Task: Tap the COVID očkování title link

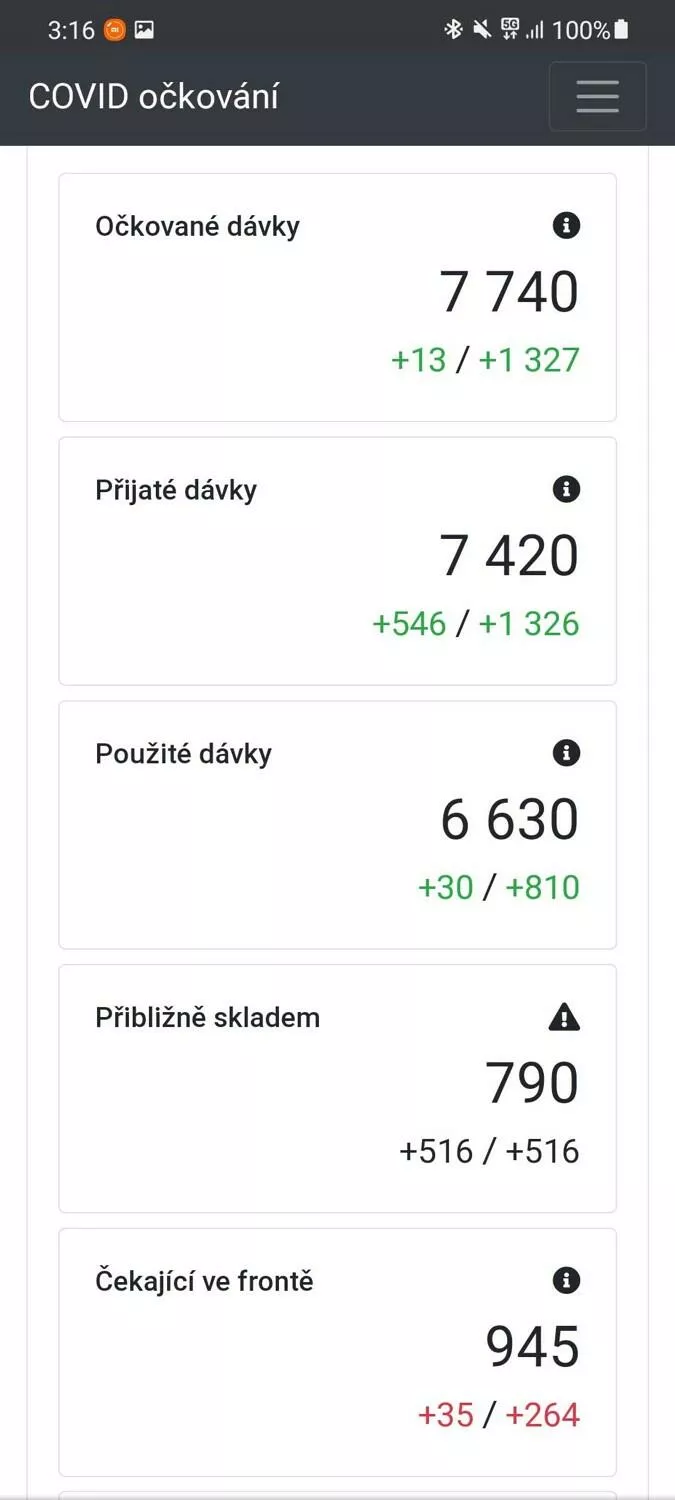Action: click(154, 97)
